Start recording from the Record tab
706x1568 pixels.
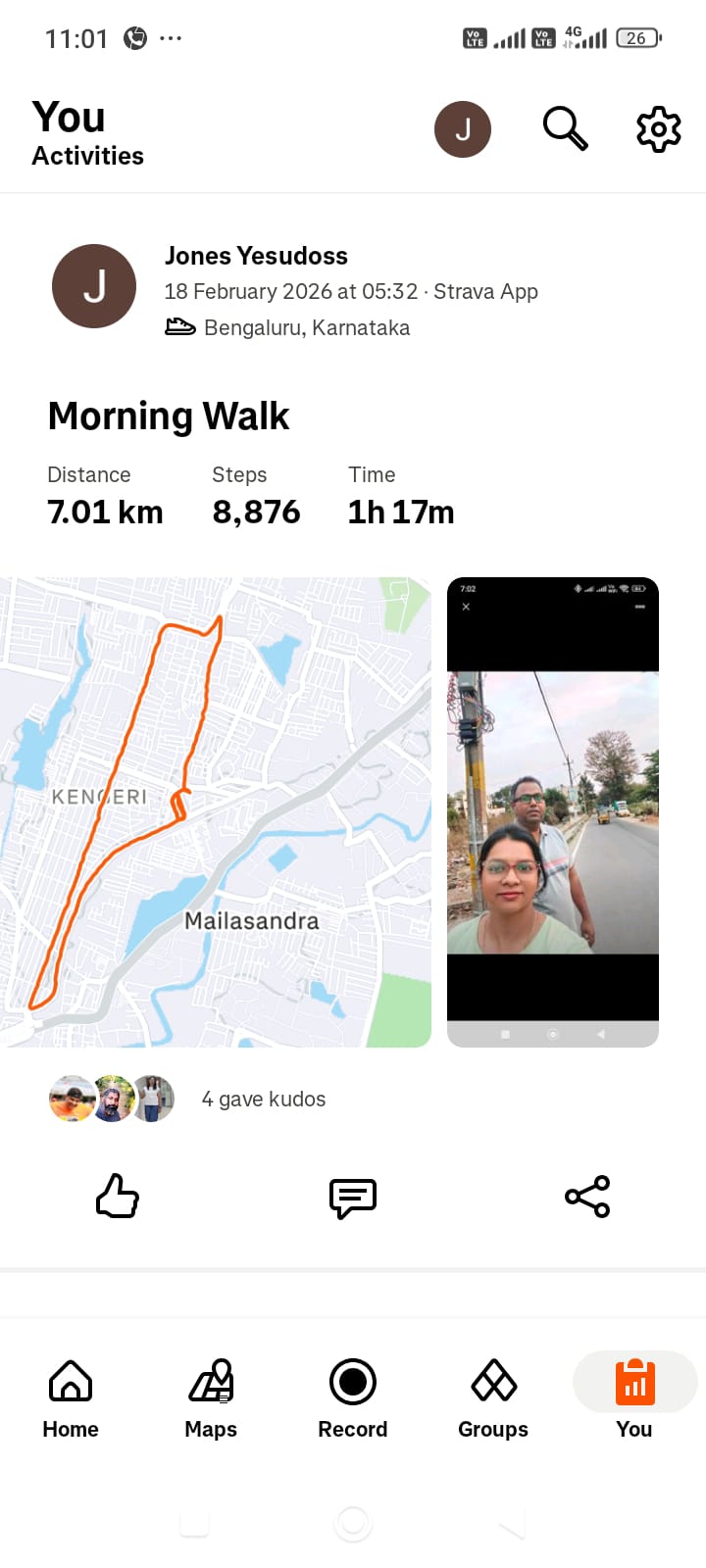[x=353, y=1397]
